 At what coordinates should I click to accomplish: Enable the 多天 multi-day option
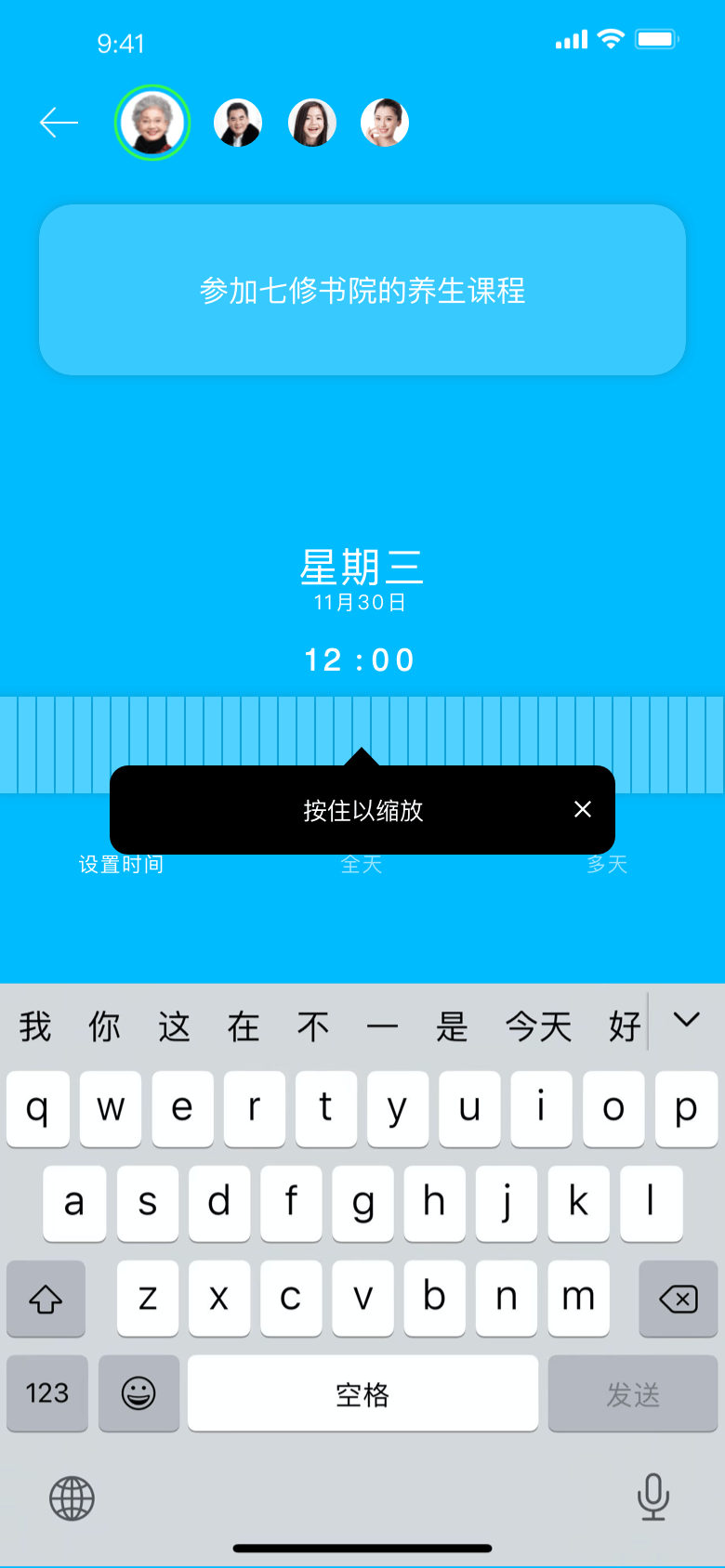(x=607, y=864)
